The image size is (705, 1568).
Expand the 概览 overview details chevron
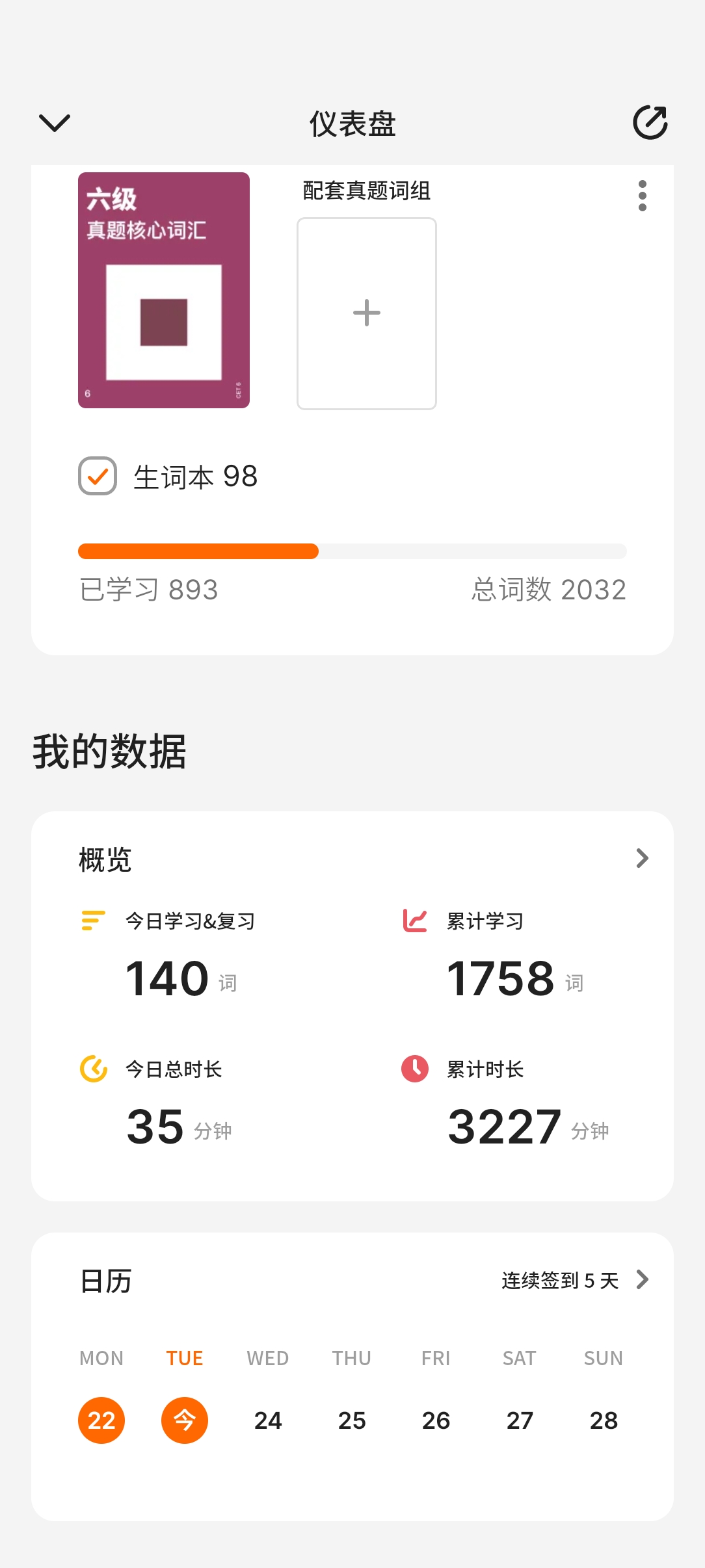coord(642,858)
